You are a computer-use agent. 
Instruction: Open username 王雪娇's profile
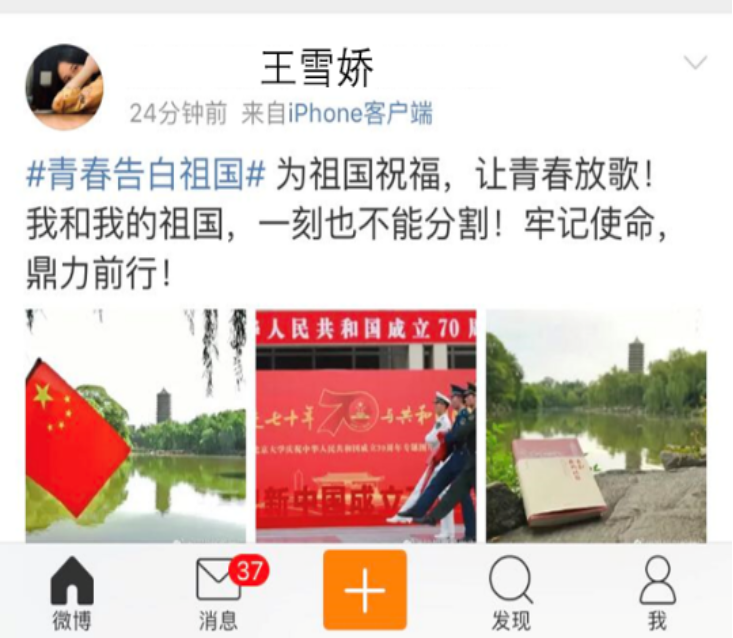[x=317, y=69]
